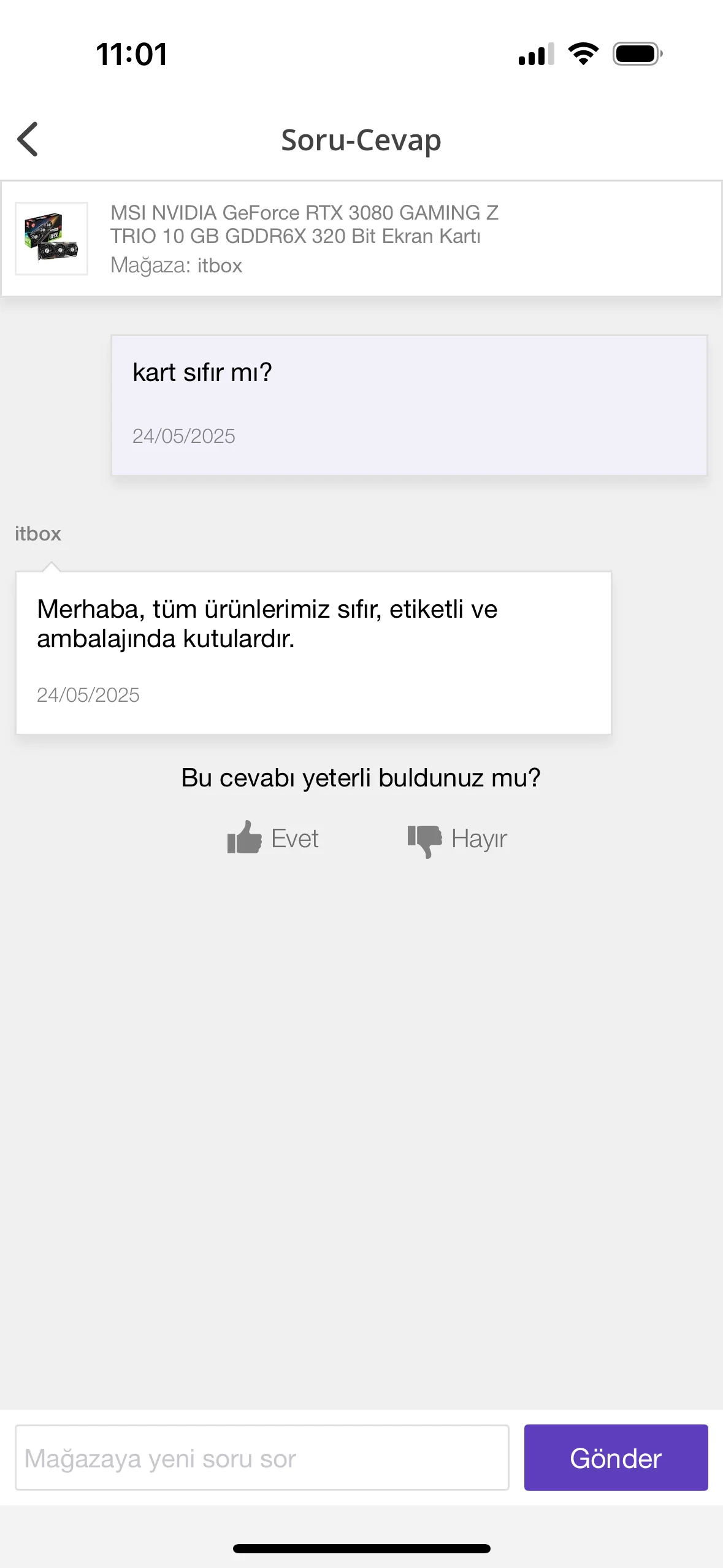This screenshot has width=723, height=1568.
Task: Mark the answer as helpful with Evet
Action: point(274,838)
